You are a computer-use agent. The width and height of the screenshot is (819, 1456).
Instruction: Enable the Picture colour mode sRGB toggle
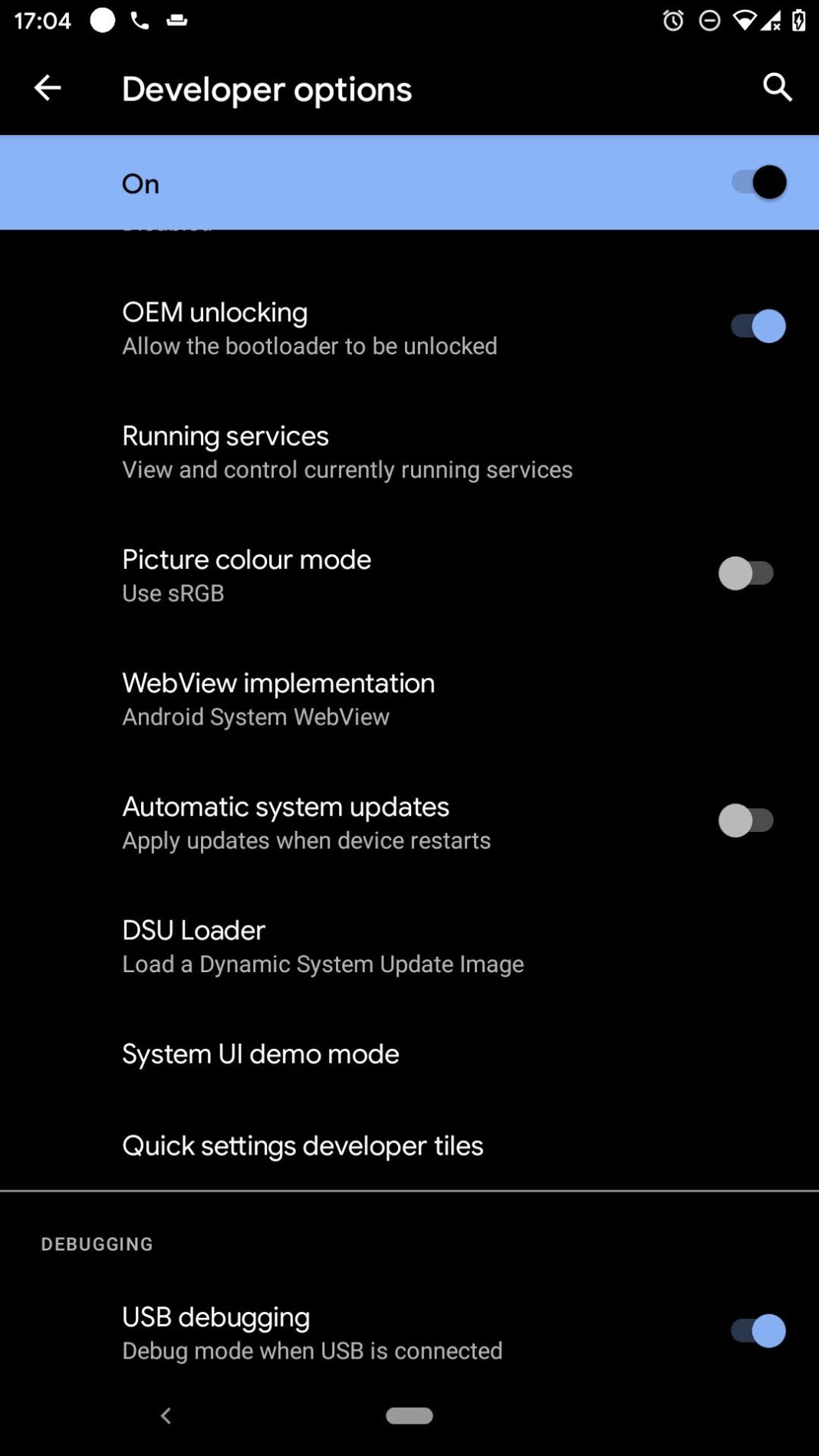pos(747,573)
